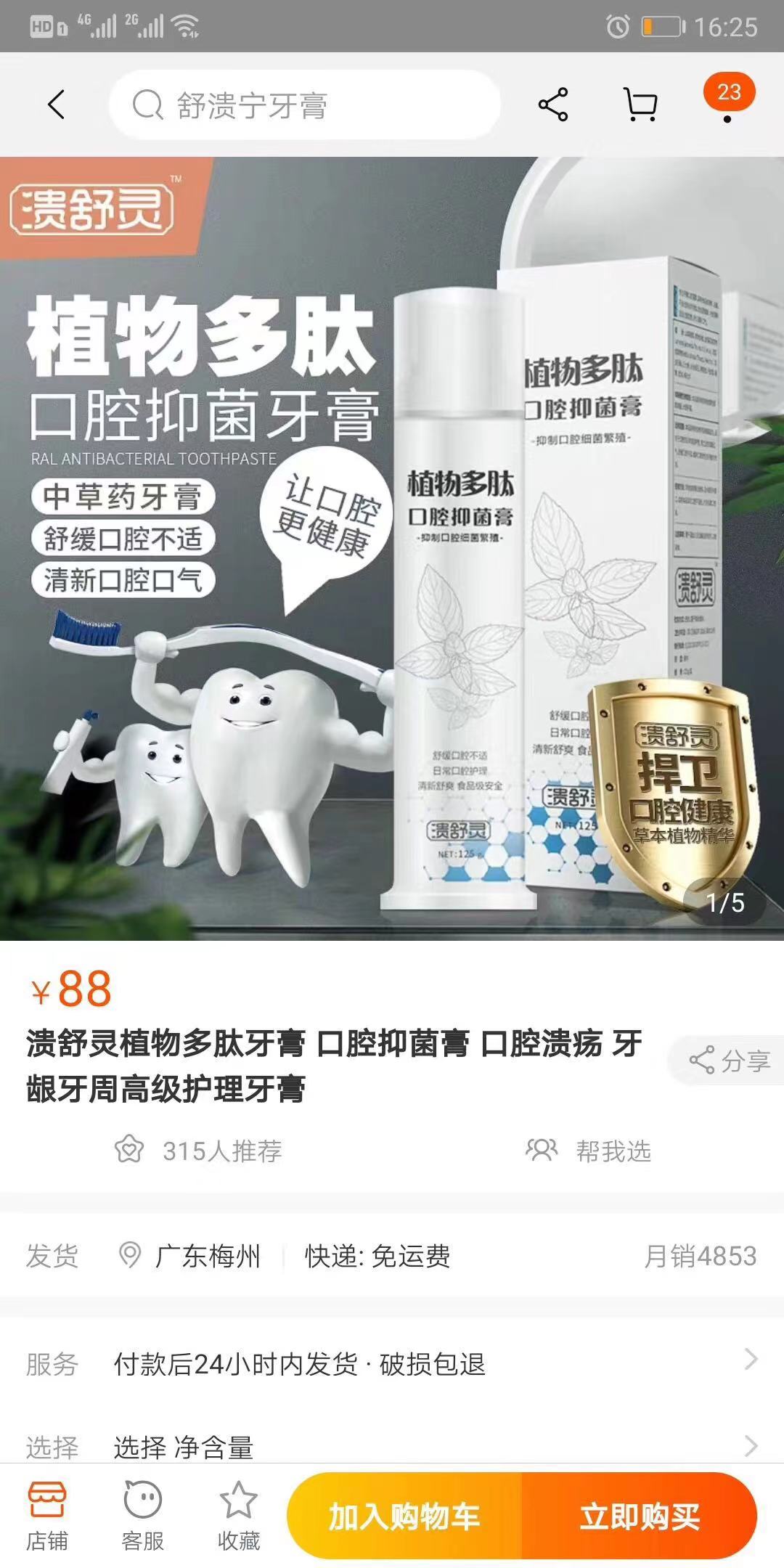Image resolution: width=784 pixels, height=1568 pixels.
Task: Open the 选择 净含量 options row
Action: pos(392,1447)
